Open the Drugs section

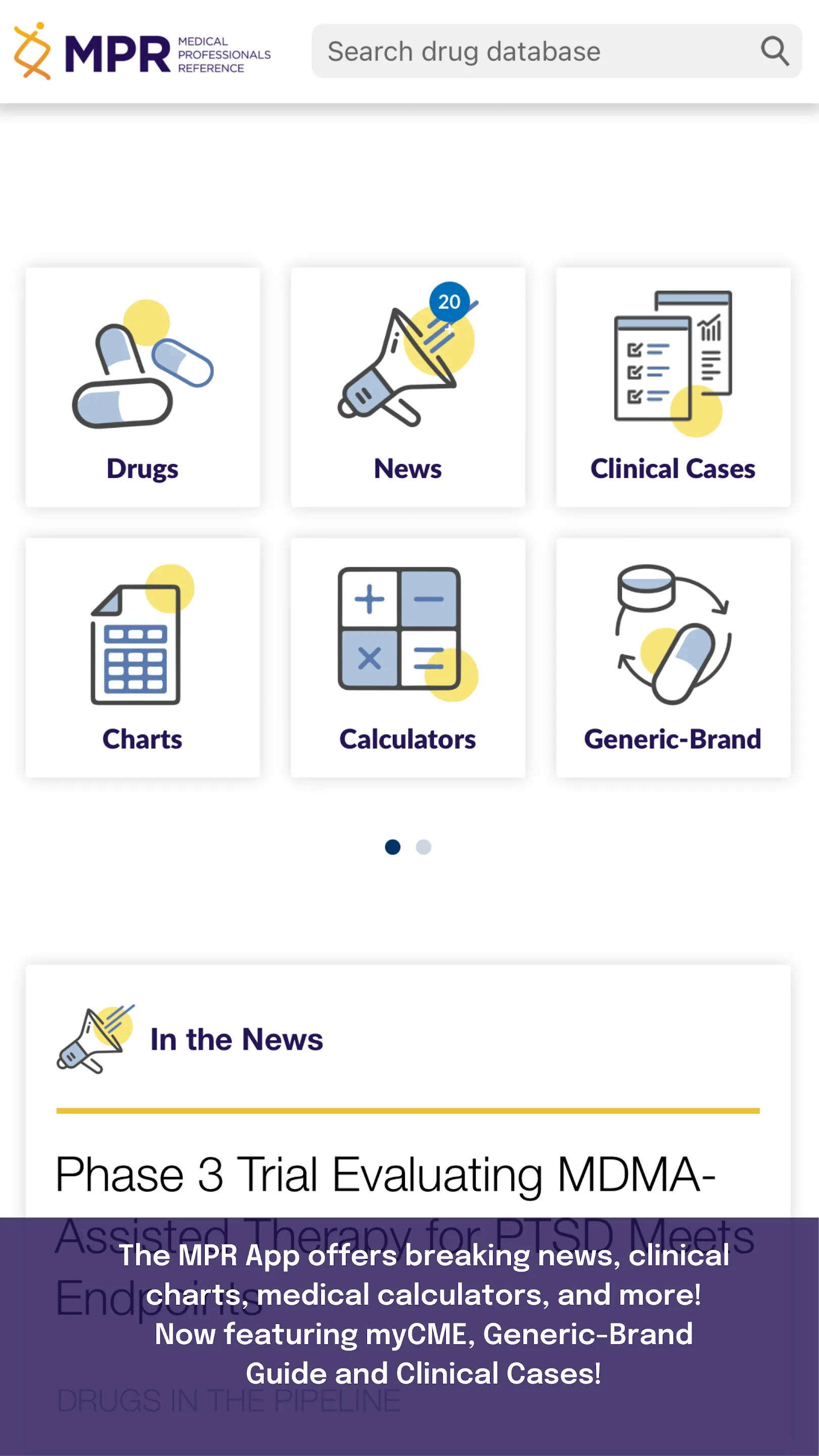[x=143, y=387]
